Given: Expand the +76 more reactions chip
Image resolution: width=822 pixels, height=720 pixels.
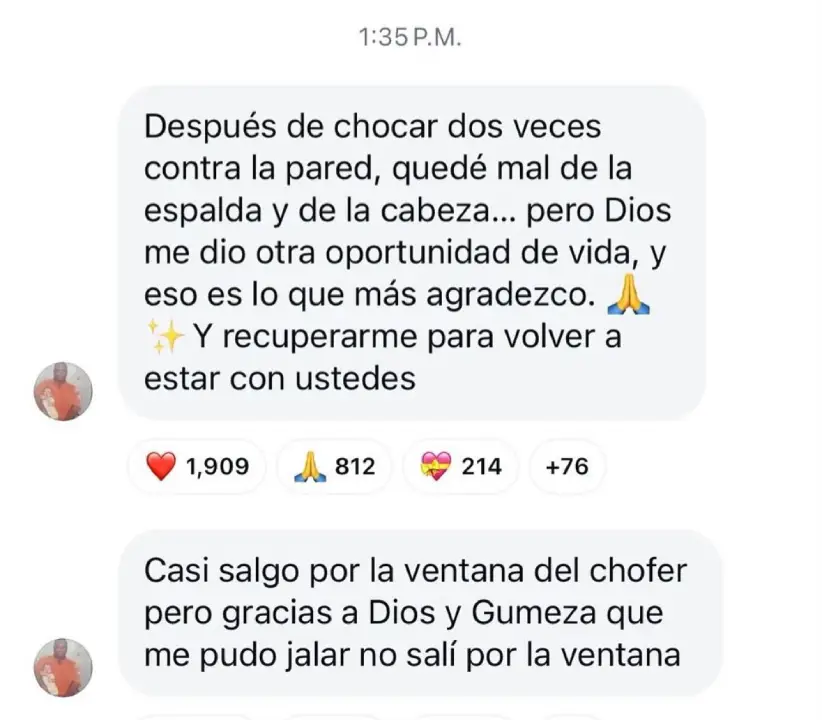Looking at the screenshot, I should pyautogui.click(x=567, y=467).
